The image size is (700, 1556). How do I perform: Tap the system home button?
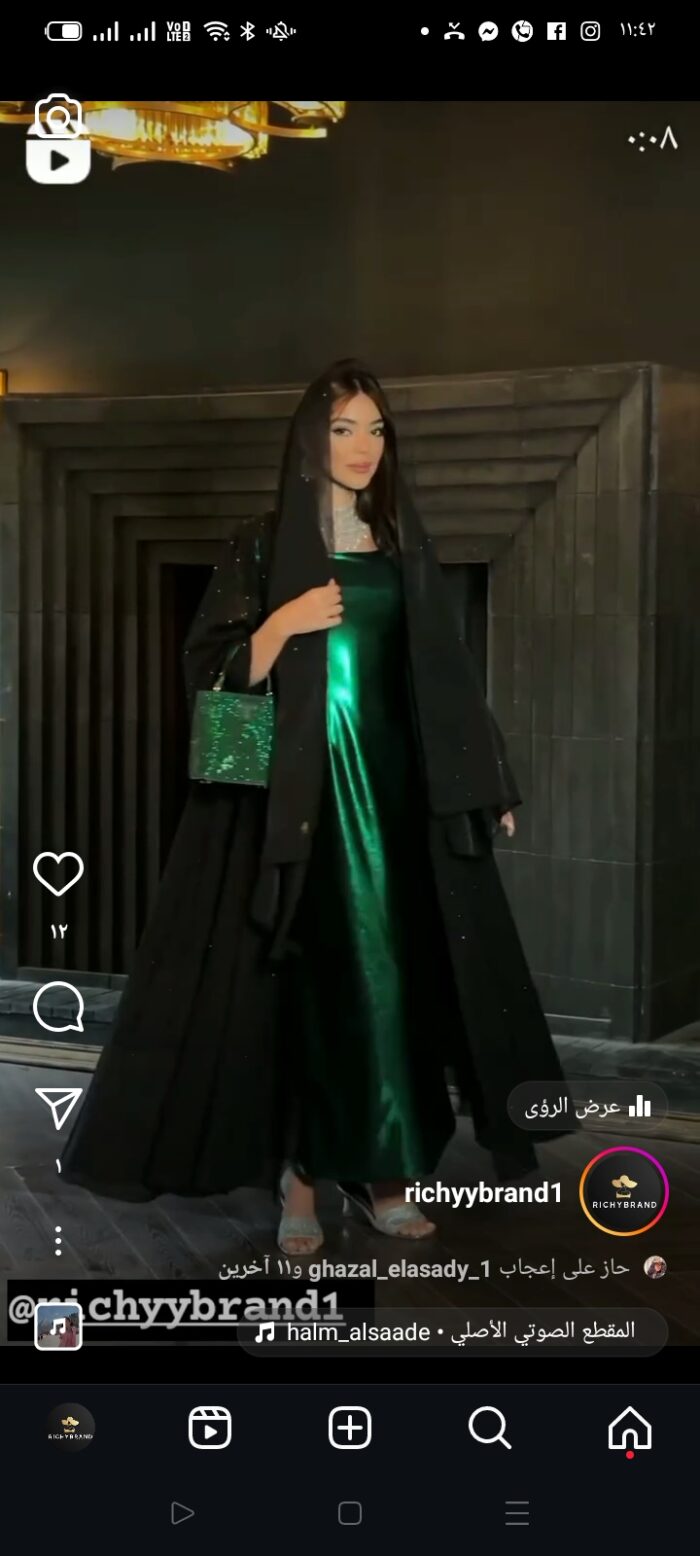pos(350,1513)
